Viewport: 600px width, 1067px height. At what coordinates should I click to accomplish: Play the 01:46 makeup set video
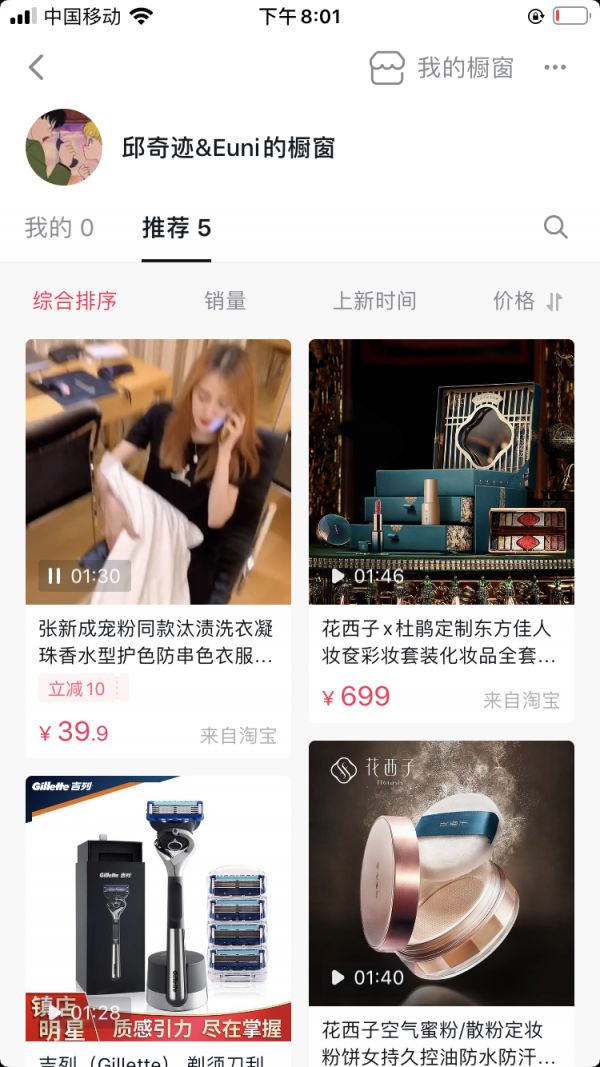[339, 576]
